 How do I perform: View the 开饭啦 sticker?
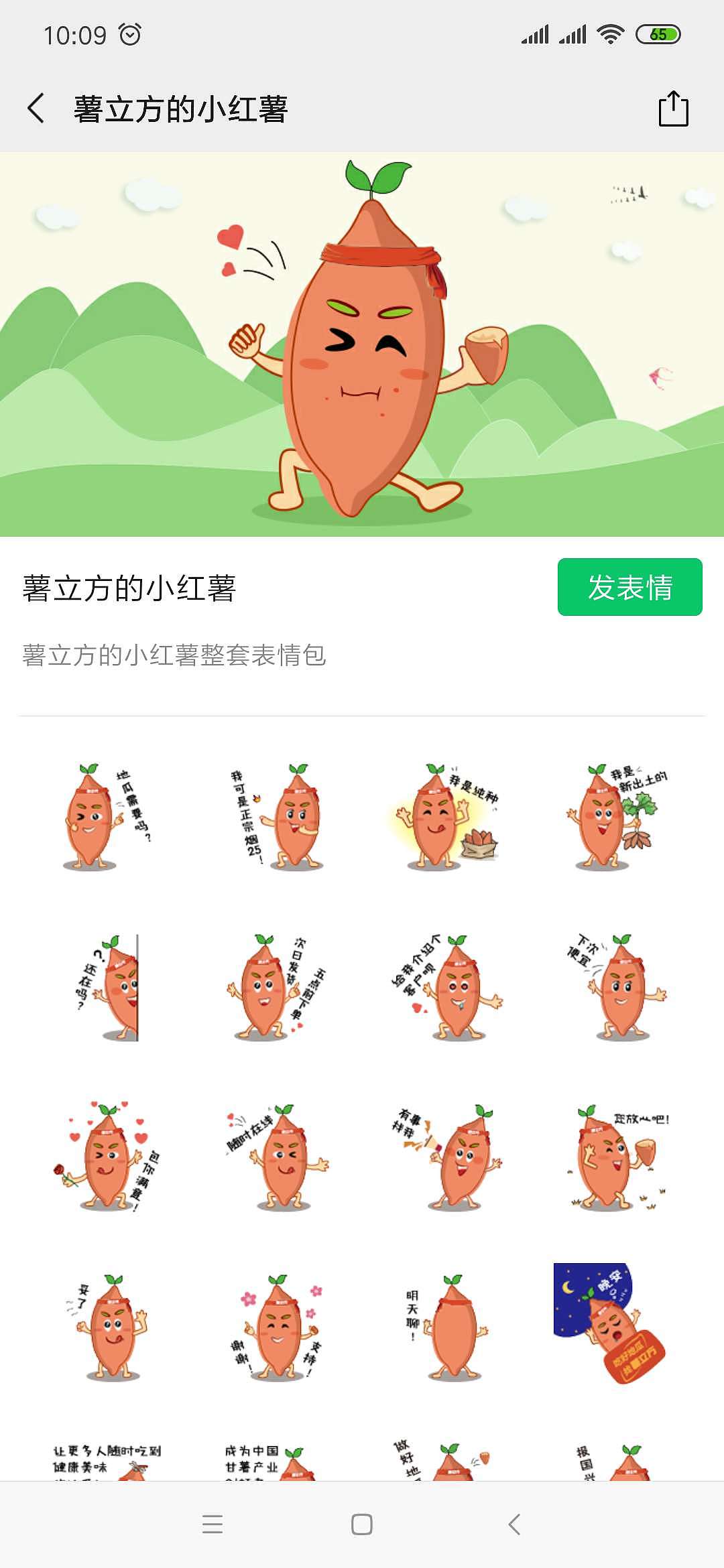point(617,1157)
